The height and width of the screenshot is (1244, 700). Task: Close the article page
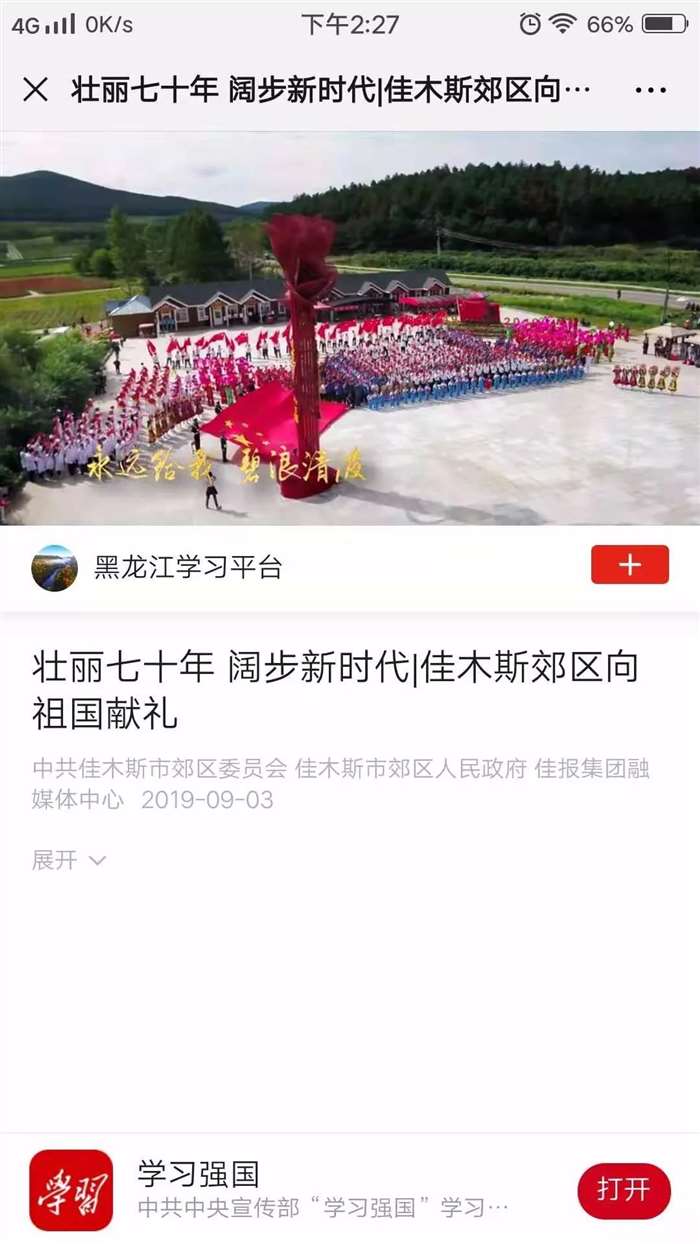pyautogui.click(x=35, y=90)
